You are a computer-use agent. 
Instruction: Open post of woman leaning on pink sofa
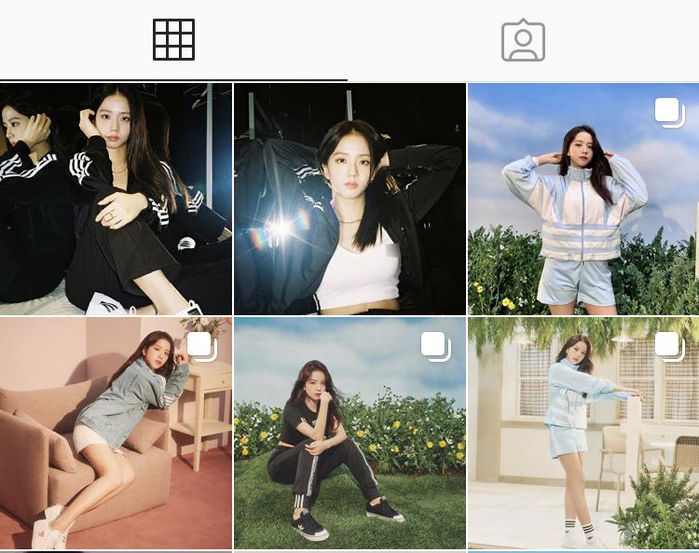coord(116,433)
